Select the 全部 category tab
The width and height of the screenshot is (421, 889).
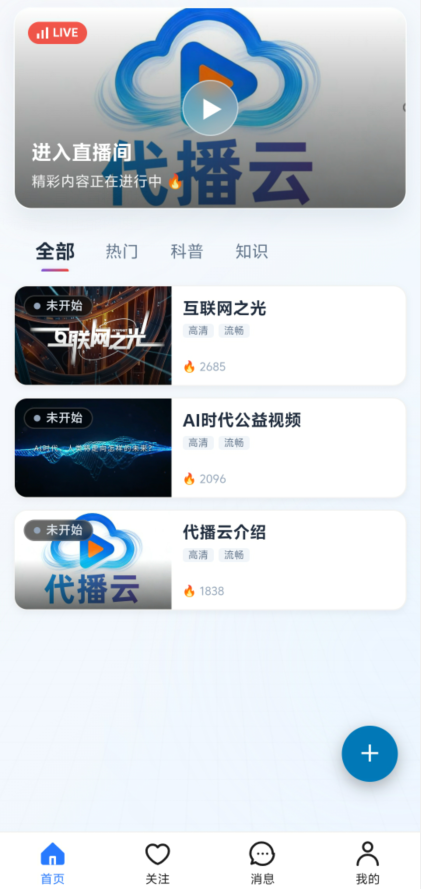coord(55,252)
